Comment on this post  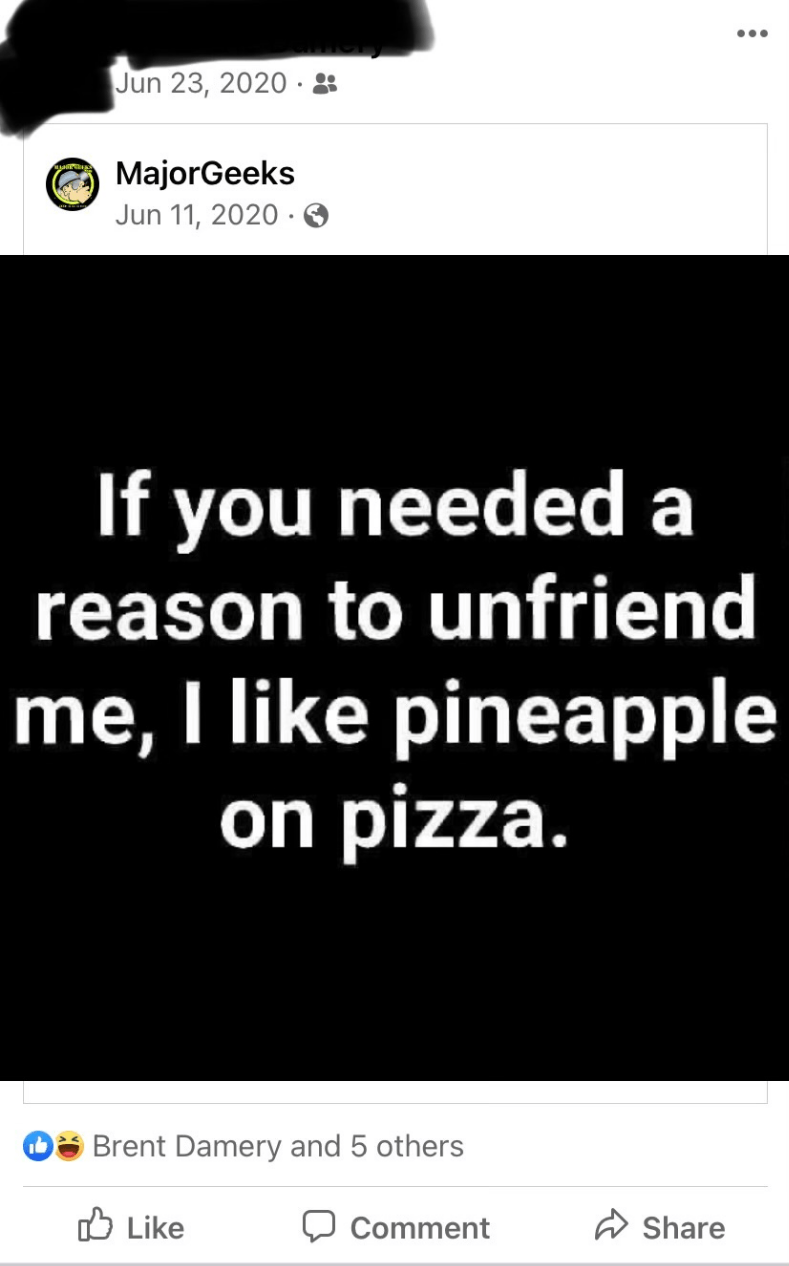396,1227
